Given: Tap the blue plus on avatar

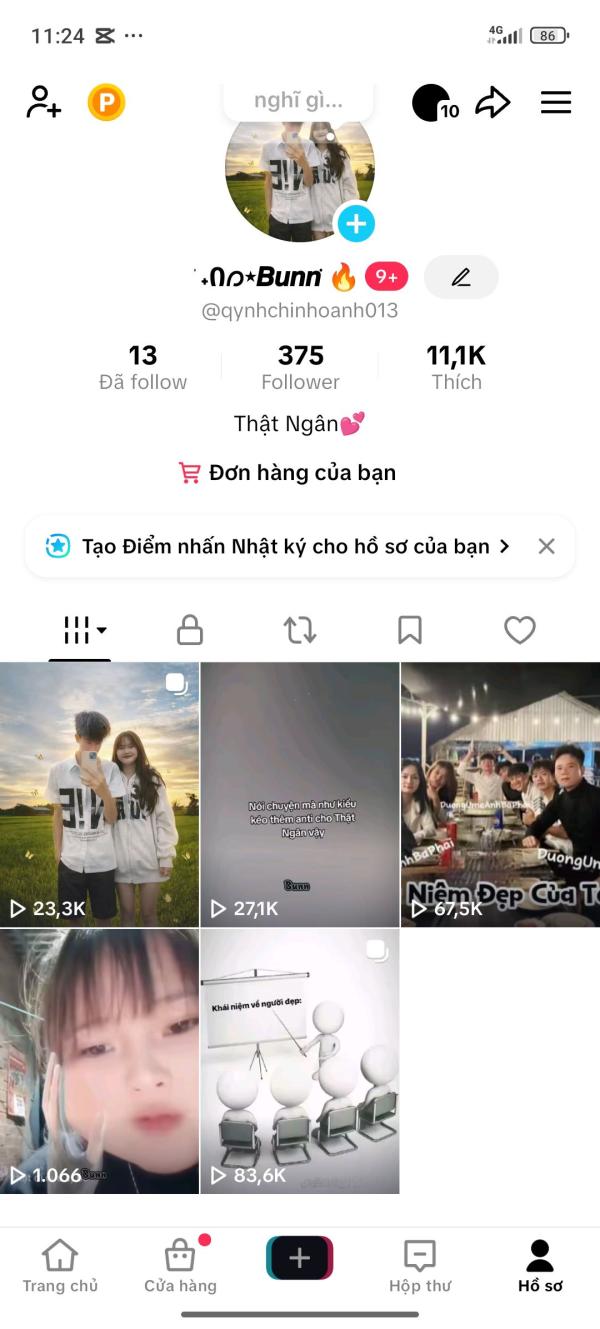Looking at the screenshot, I should (x=355, y=223).
